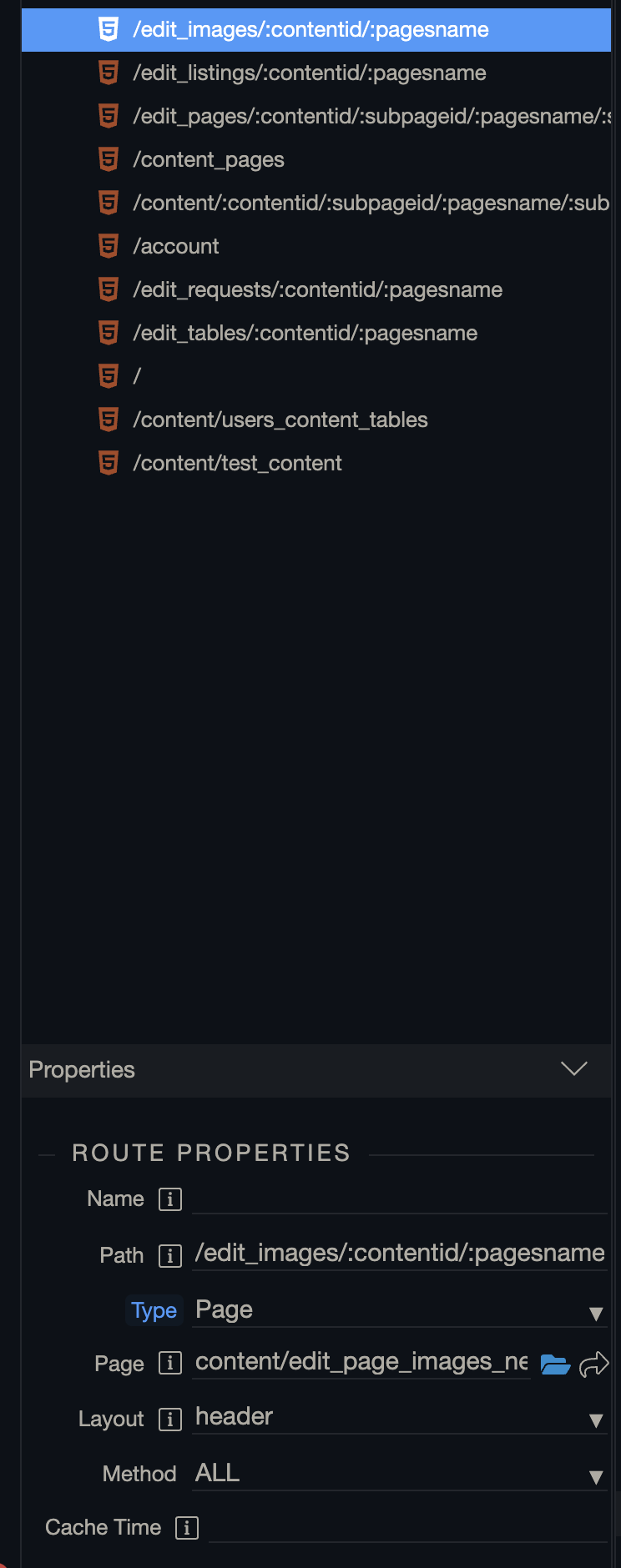This screenshot has width=621, height=1568.
Task: Open the Method dropdown set to ALL
Action: tap(399, 1474)
